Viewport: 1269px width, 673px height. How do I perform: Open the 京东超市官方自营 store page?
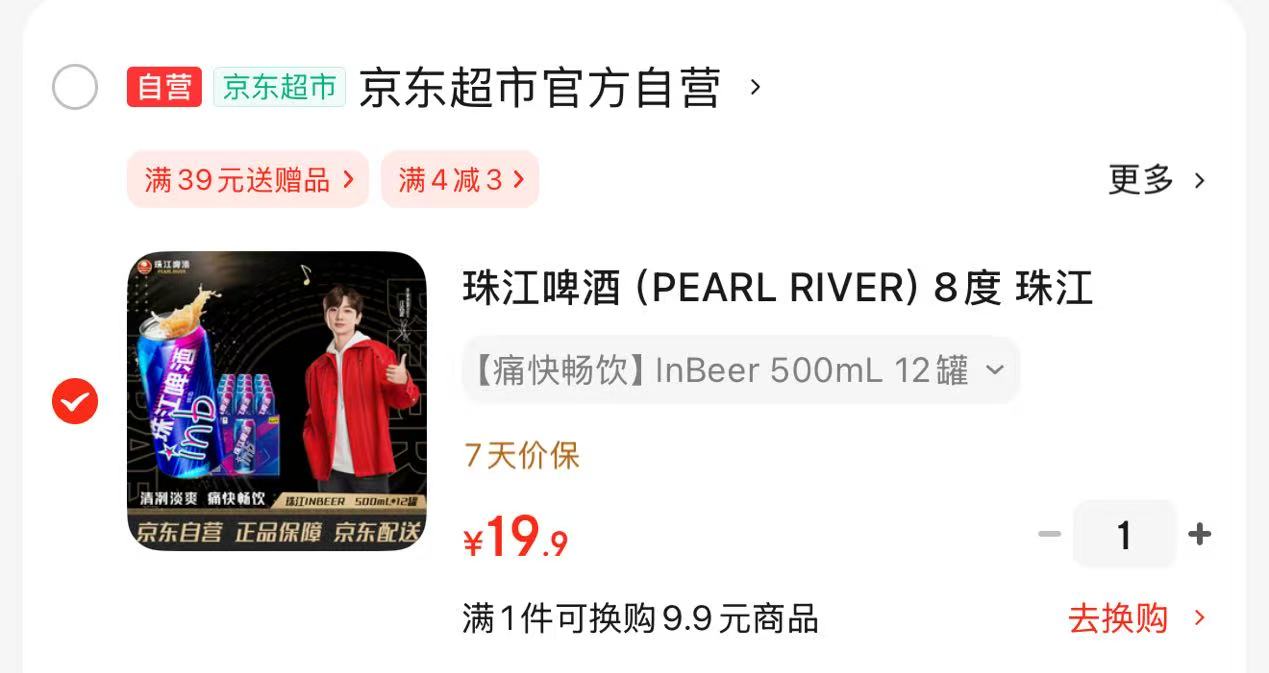pos(540,88)
